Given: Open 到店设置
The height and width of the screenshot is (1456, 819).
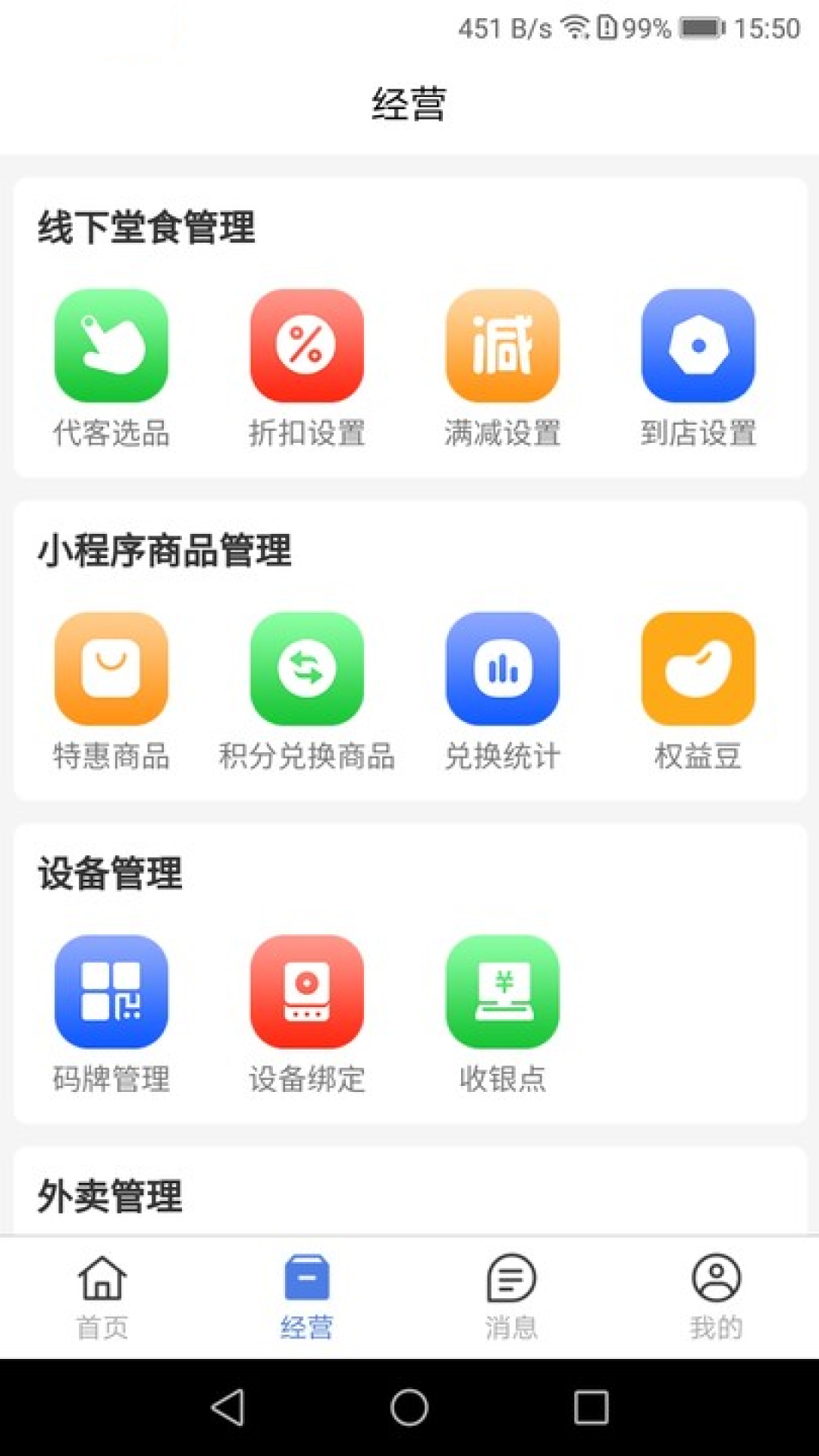Looking at the screenshot, I should (698, 369).
